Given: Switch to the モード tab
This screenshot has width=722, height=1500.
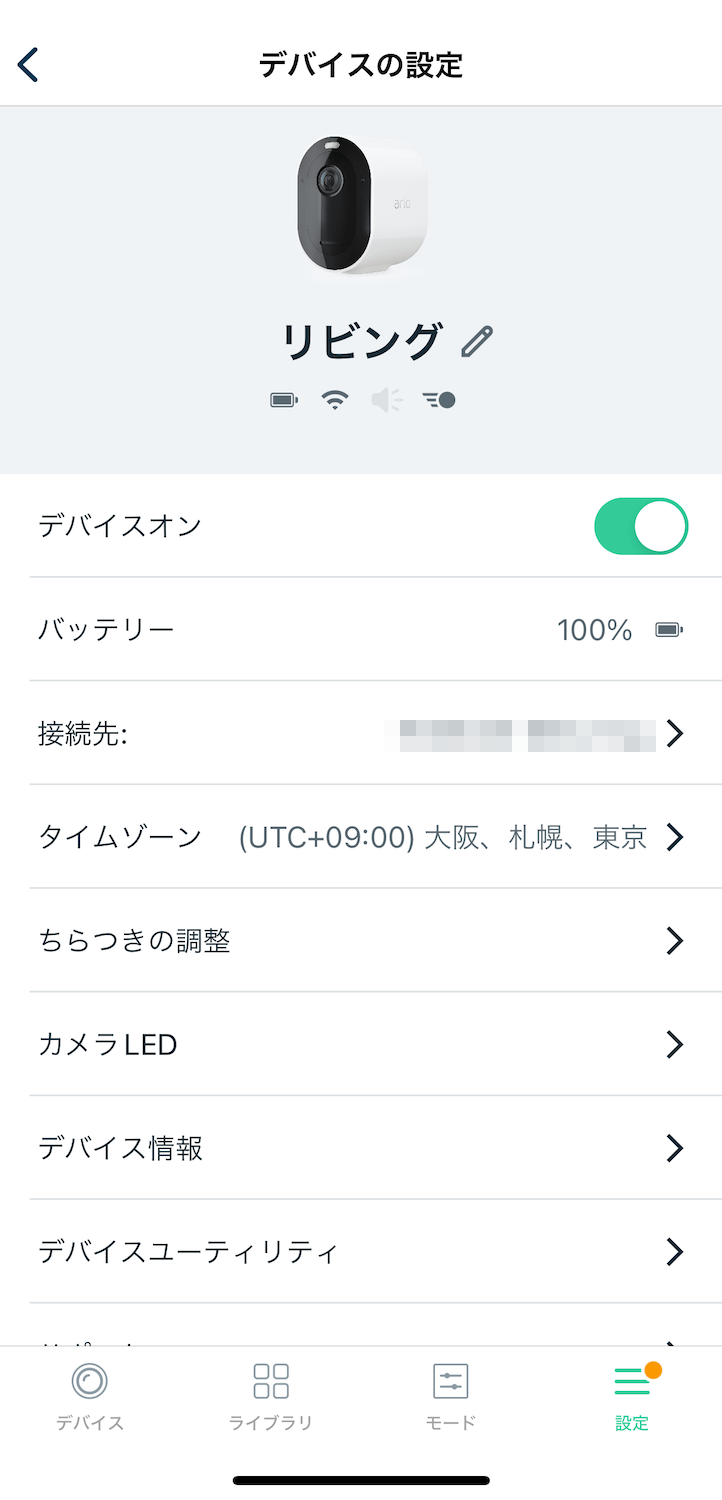Looking at the screenshot, I should [450, 1396].
